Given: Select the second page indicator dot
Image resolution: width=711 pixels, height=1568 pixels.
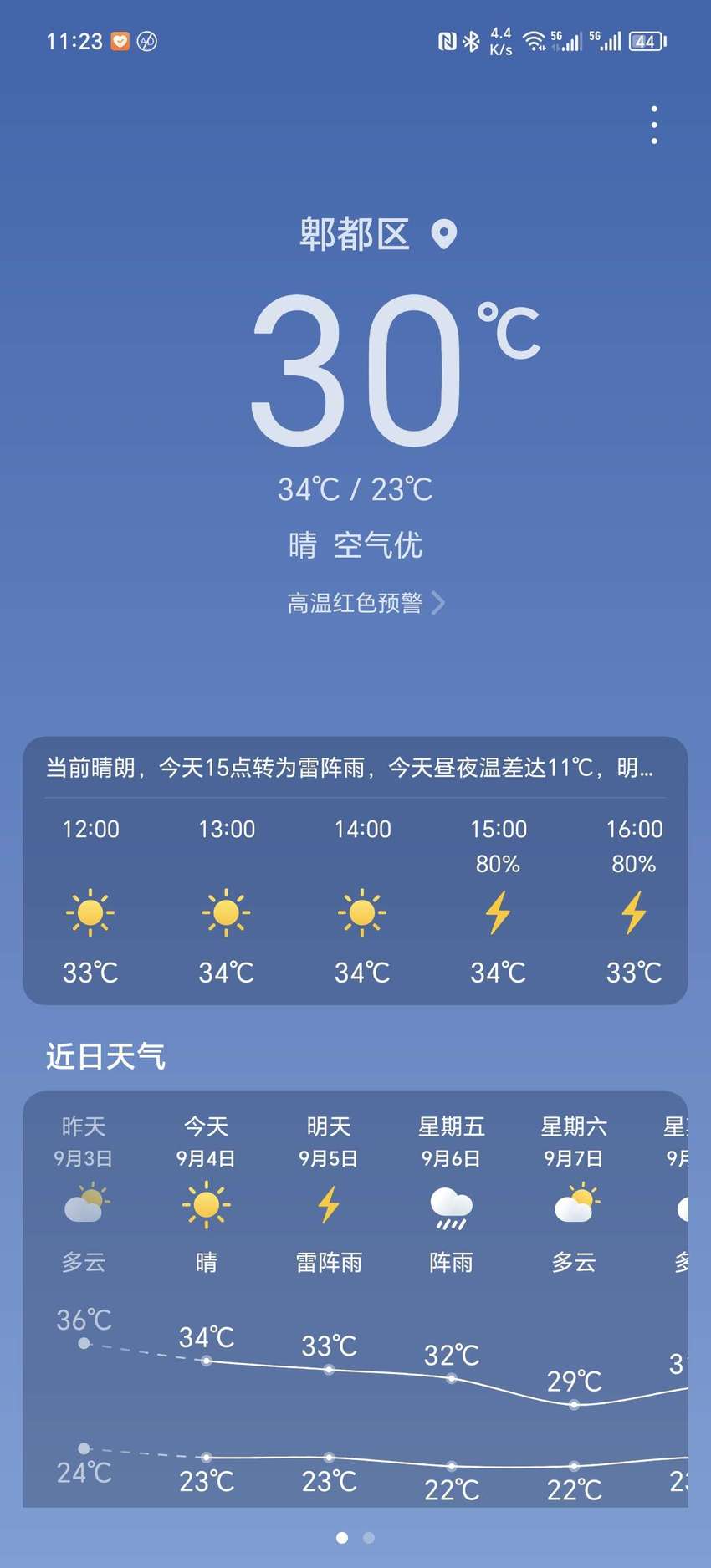Looking at the screenshot, I should tap(369, 1538).
